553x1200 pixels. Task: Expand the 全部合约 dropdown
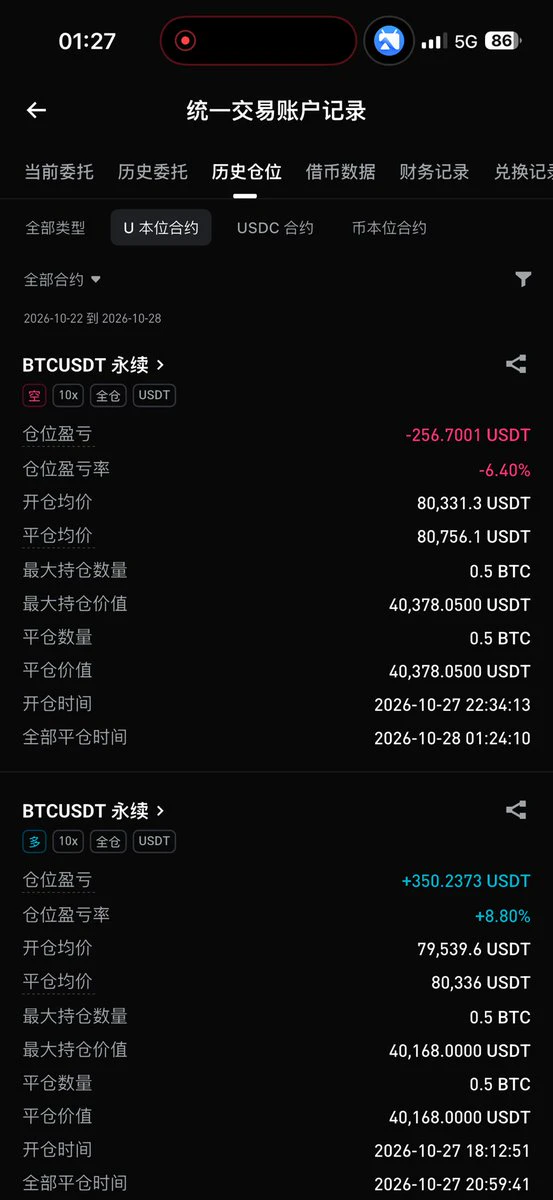coord(63,280)
